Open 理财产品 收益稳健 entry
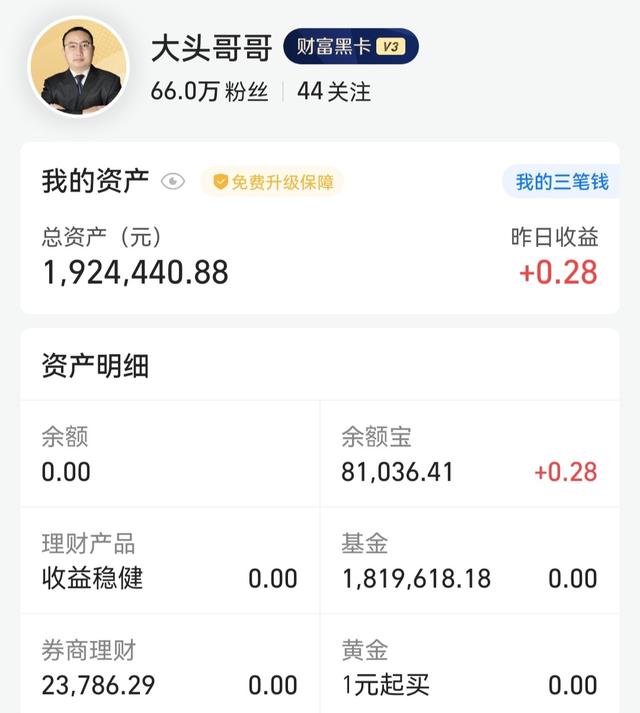The height and width of the screenshot is (713, 640). pos(169,562)
